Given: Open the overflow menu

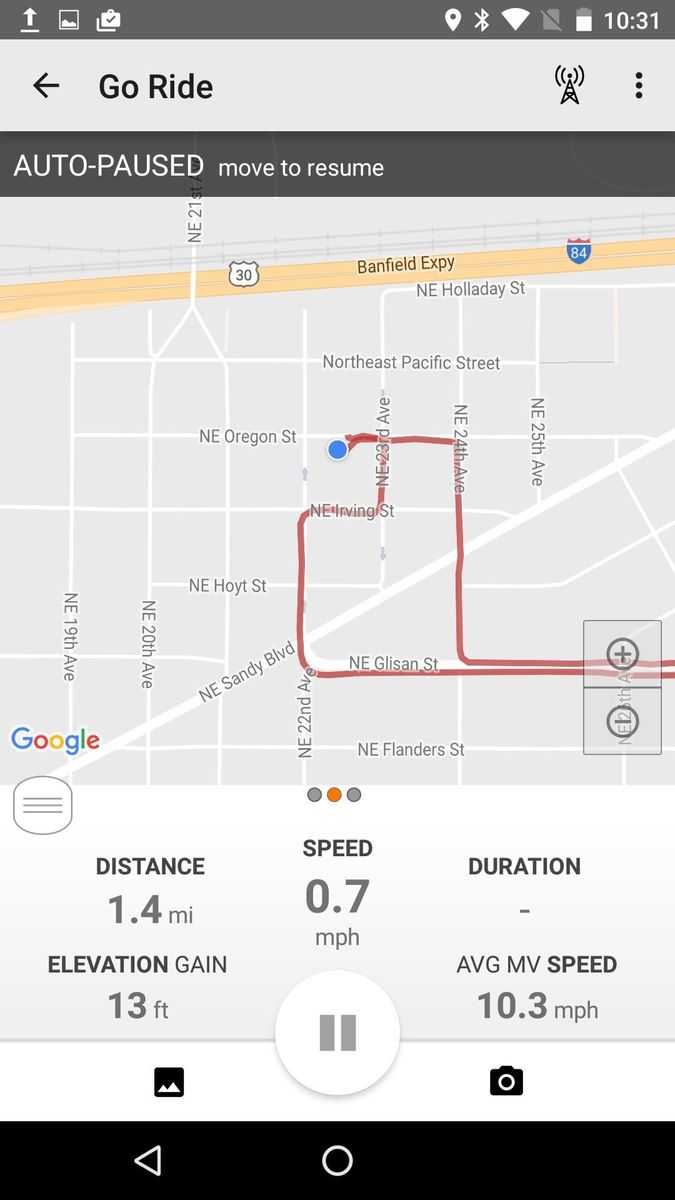Looking at the screenshot, I should click(639, 86).
